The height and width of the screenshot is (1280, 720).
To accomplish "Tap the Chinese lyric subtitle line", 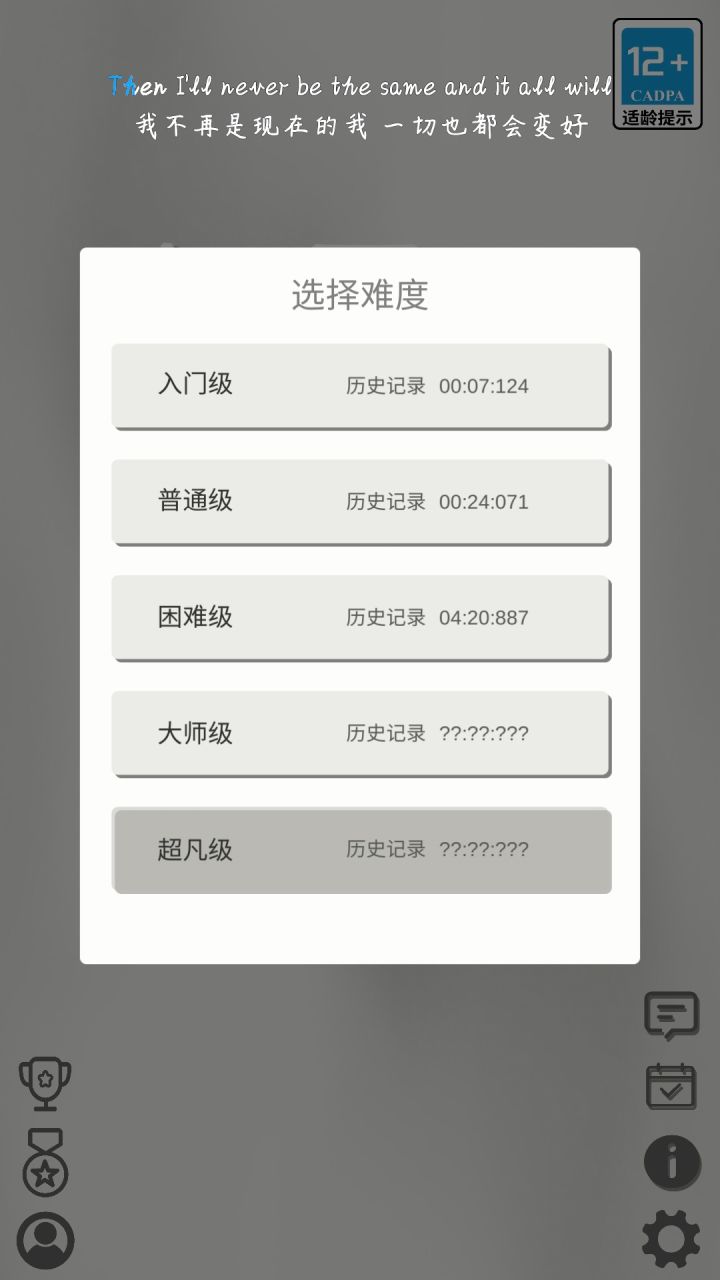I will point(360,125).
